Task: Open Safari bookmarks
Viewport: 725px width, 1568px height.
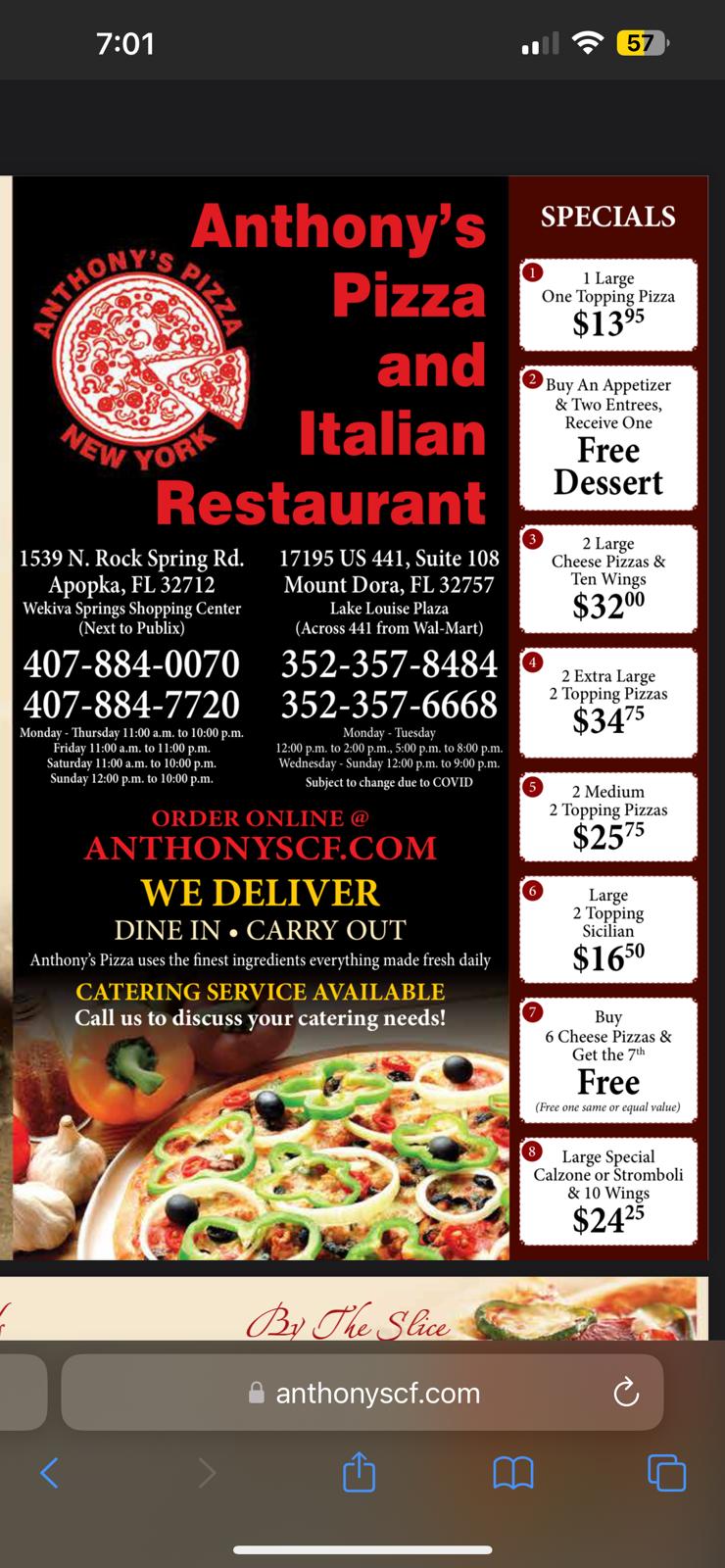Action: 512,1472
